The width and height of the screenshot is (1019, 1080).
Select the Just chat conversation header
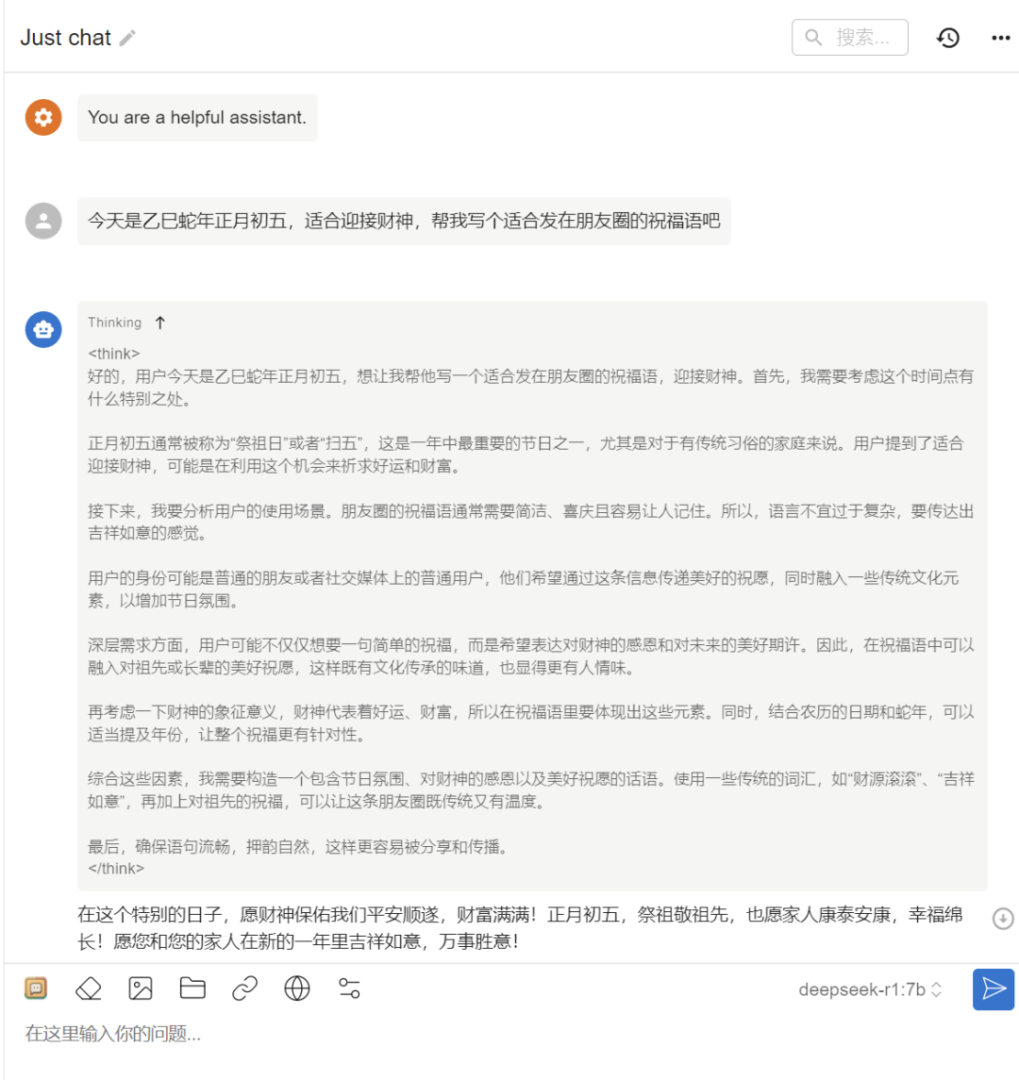coord(67,38)
